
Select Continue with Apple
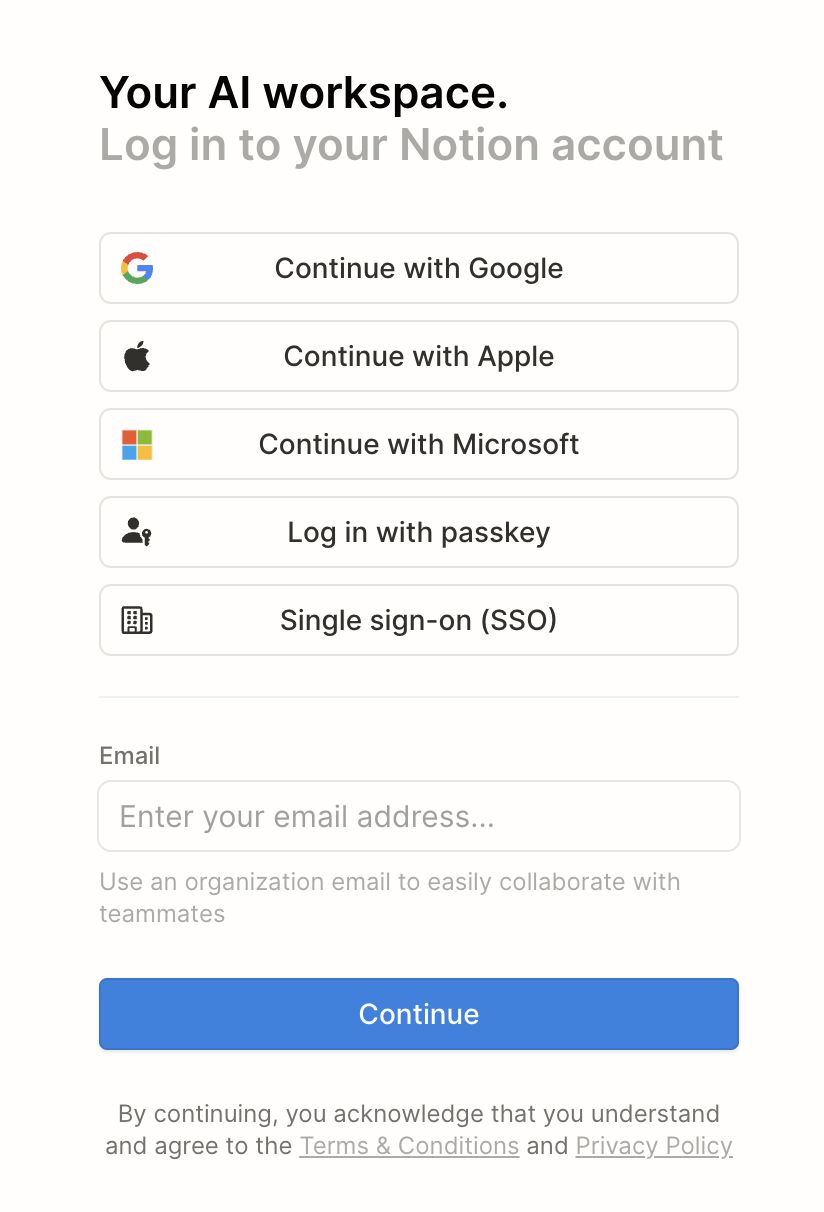tap(418, 355)
